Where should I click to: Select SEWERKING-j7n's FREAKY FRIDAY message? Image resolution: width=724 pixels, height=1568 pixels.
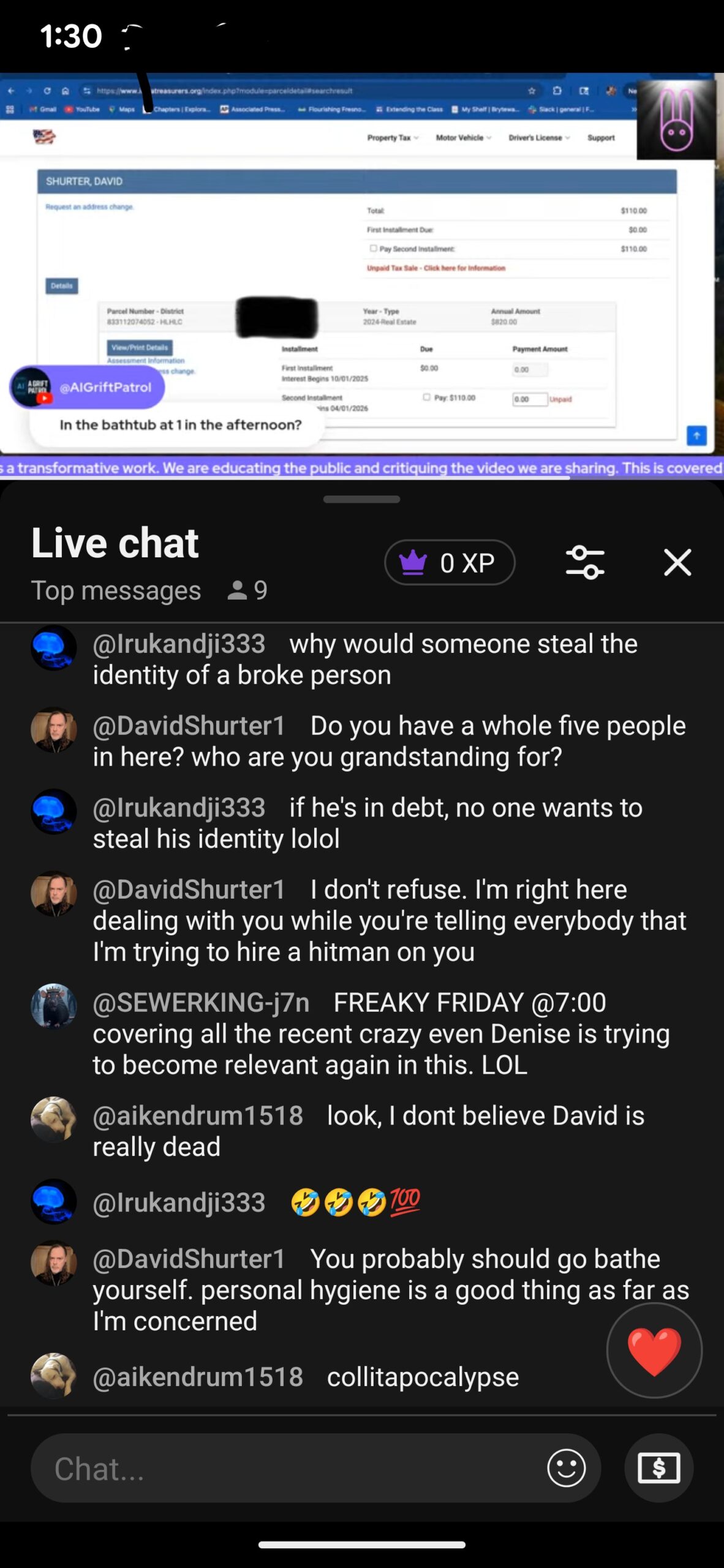click(380, 1034)
